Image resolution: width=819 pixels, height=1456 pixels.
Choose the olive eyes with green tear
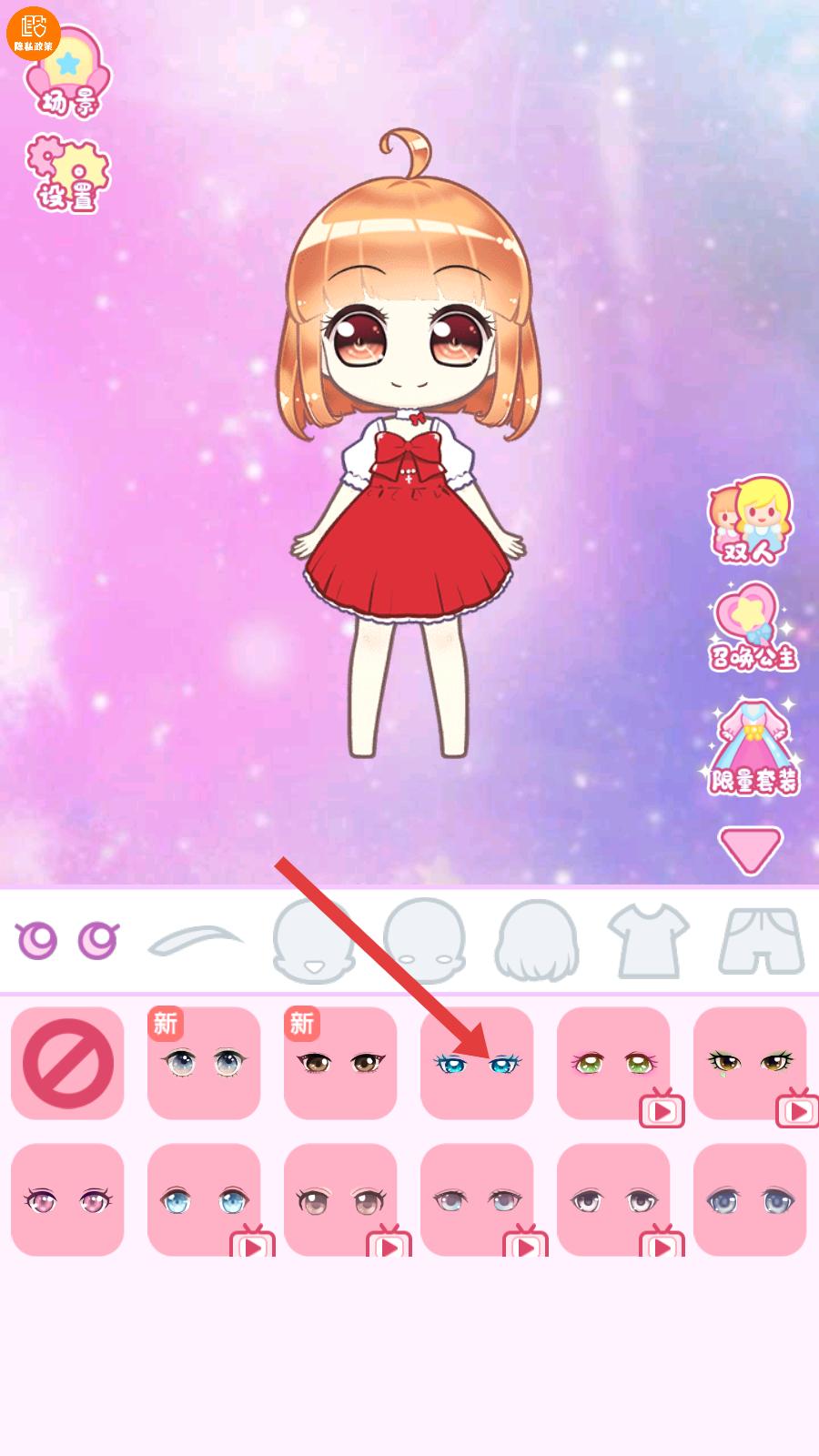coord(750,1063)
